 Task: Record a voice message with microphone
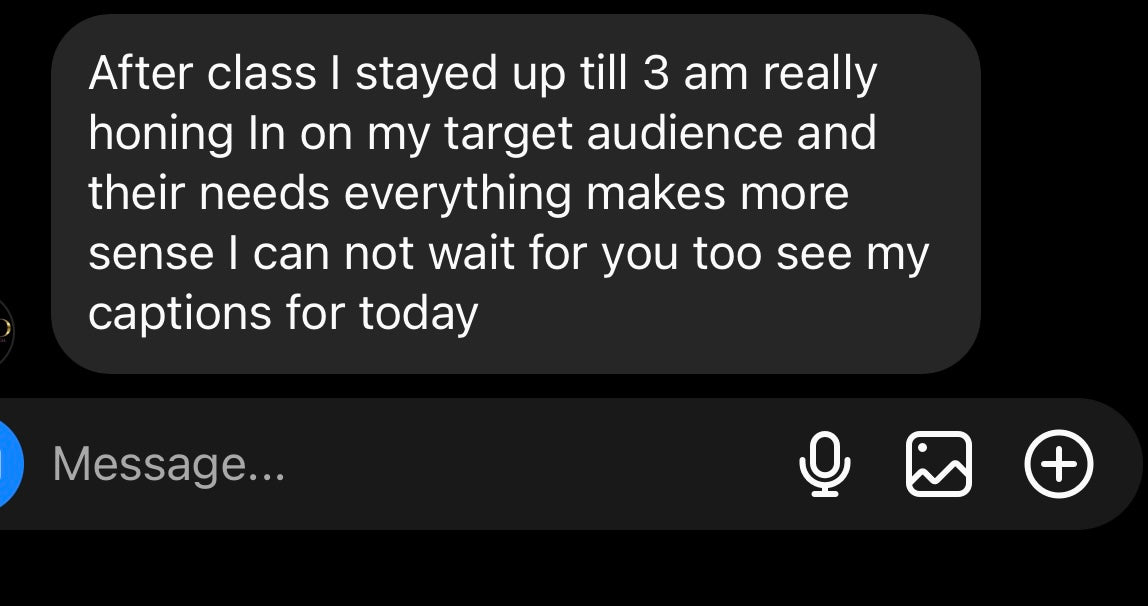pyautogui.click(x=825, y=464)
